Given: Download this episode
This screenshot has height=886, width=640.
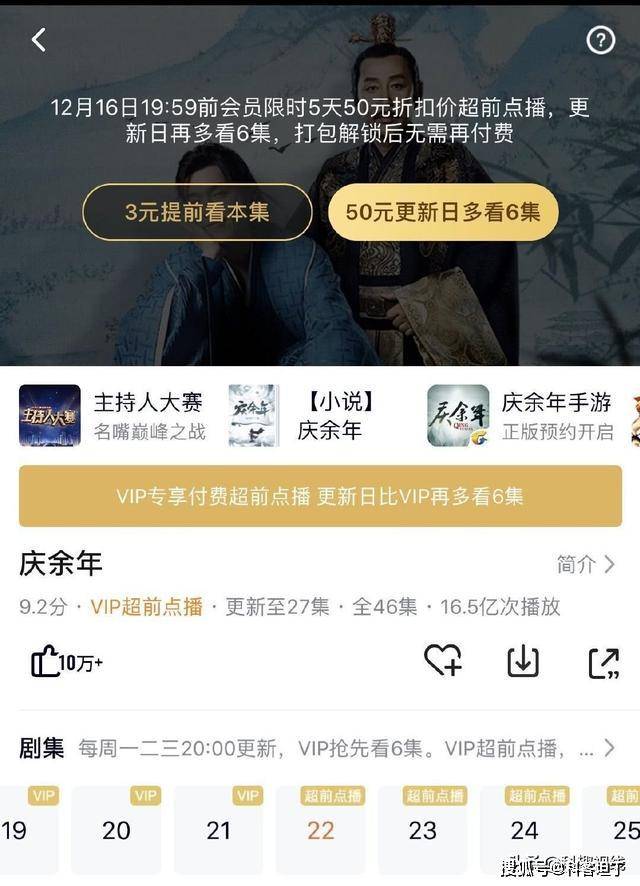Looking at the screenshot, I should pyautogui.click(x=523, y=661).
